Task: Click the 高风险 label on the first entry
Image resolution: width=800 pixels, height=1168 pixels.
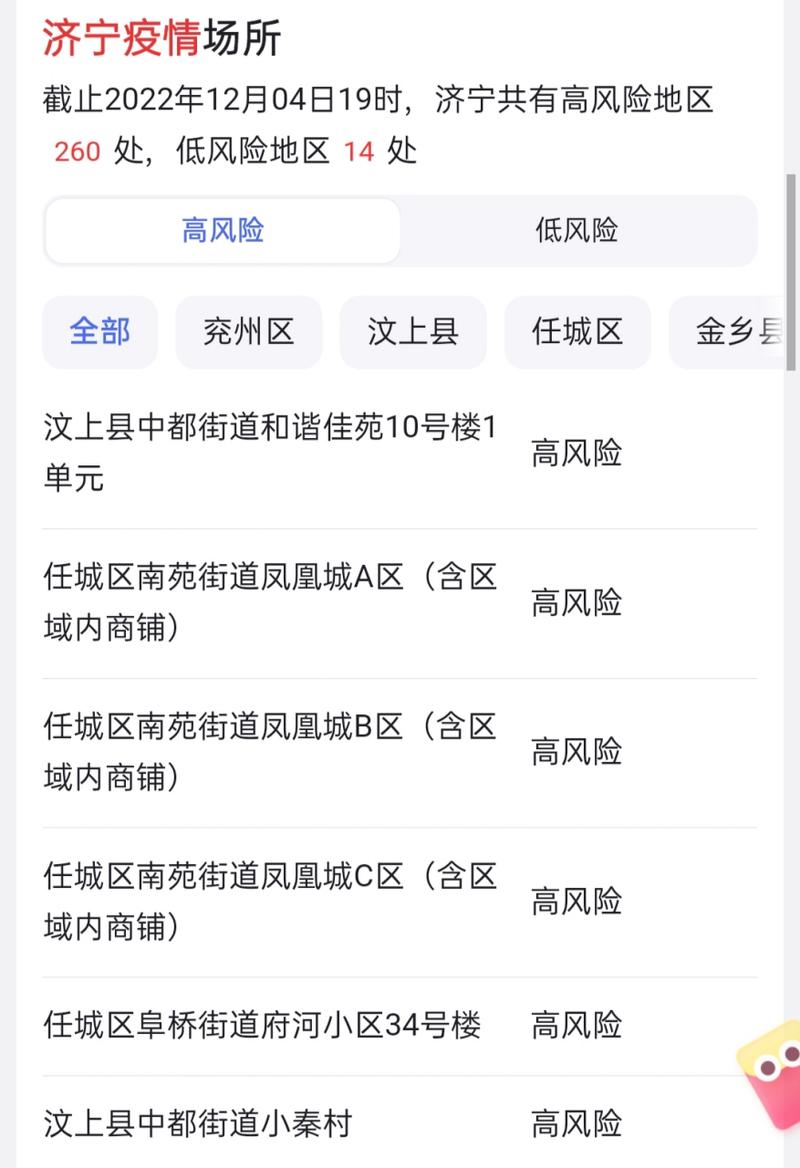Action: tap(576, 452)
